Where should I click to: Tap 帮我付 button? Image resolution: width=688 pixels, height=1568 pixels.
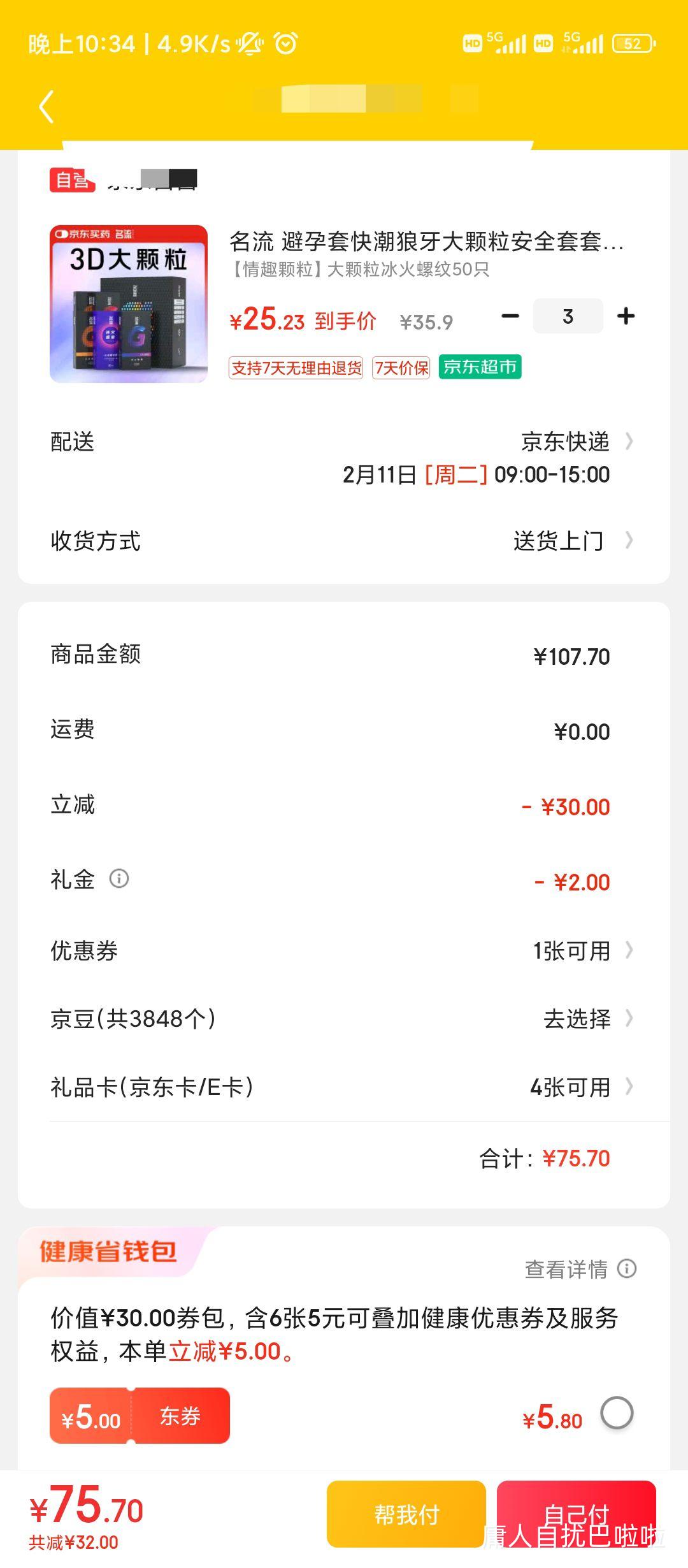coord(406,1514)
